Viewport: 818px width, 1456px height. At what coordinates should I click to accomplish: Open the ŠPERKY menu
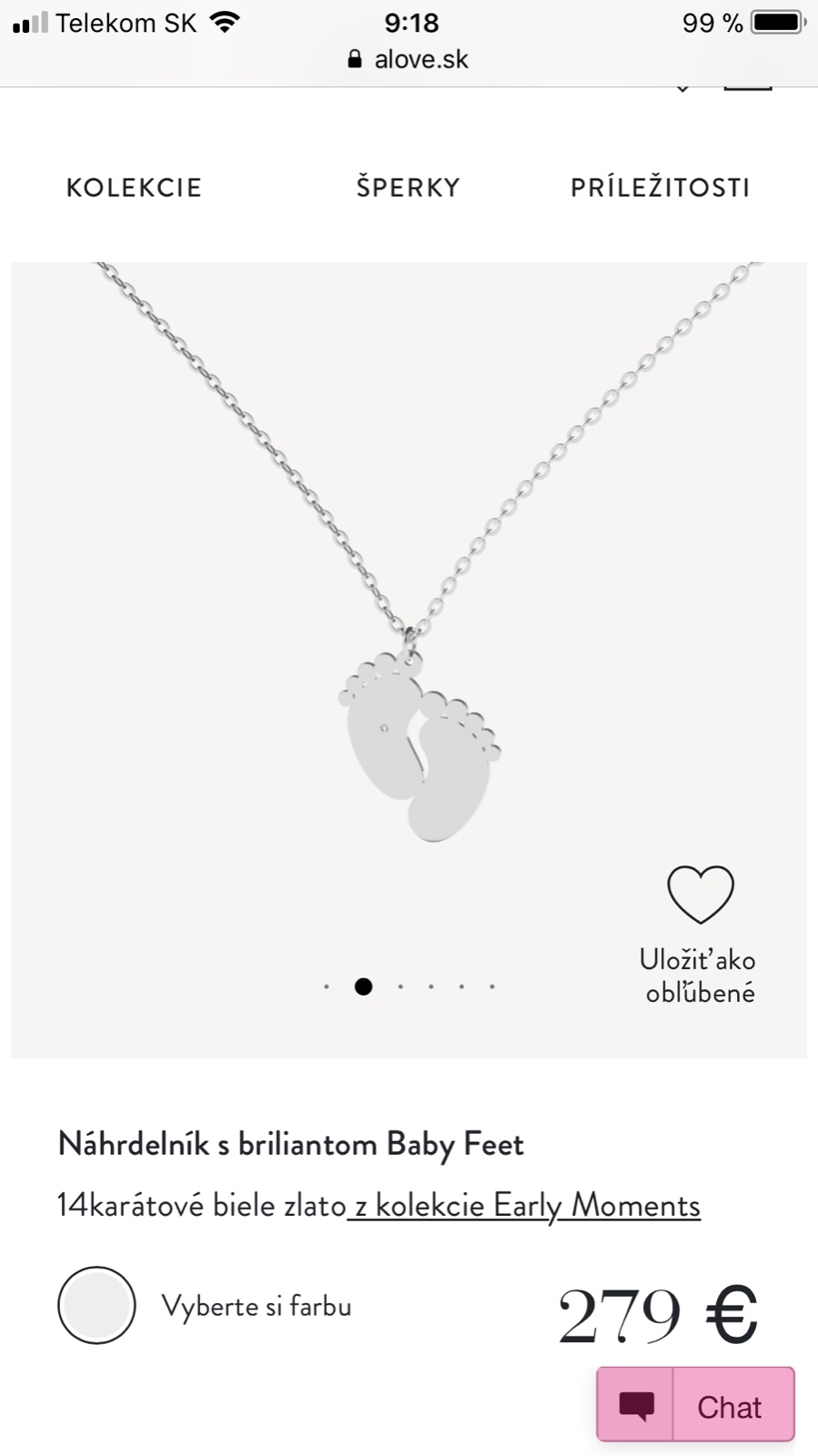[x=408, y=187]
